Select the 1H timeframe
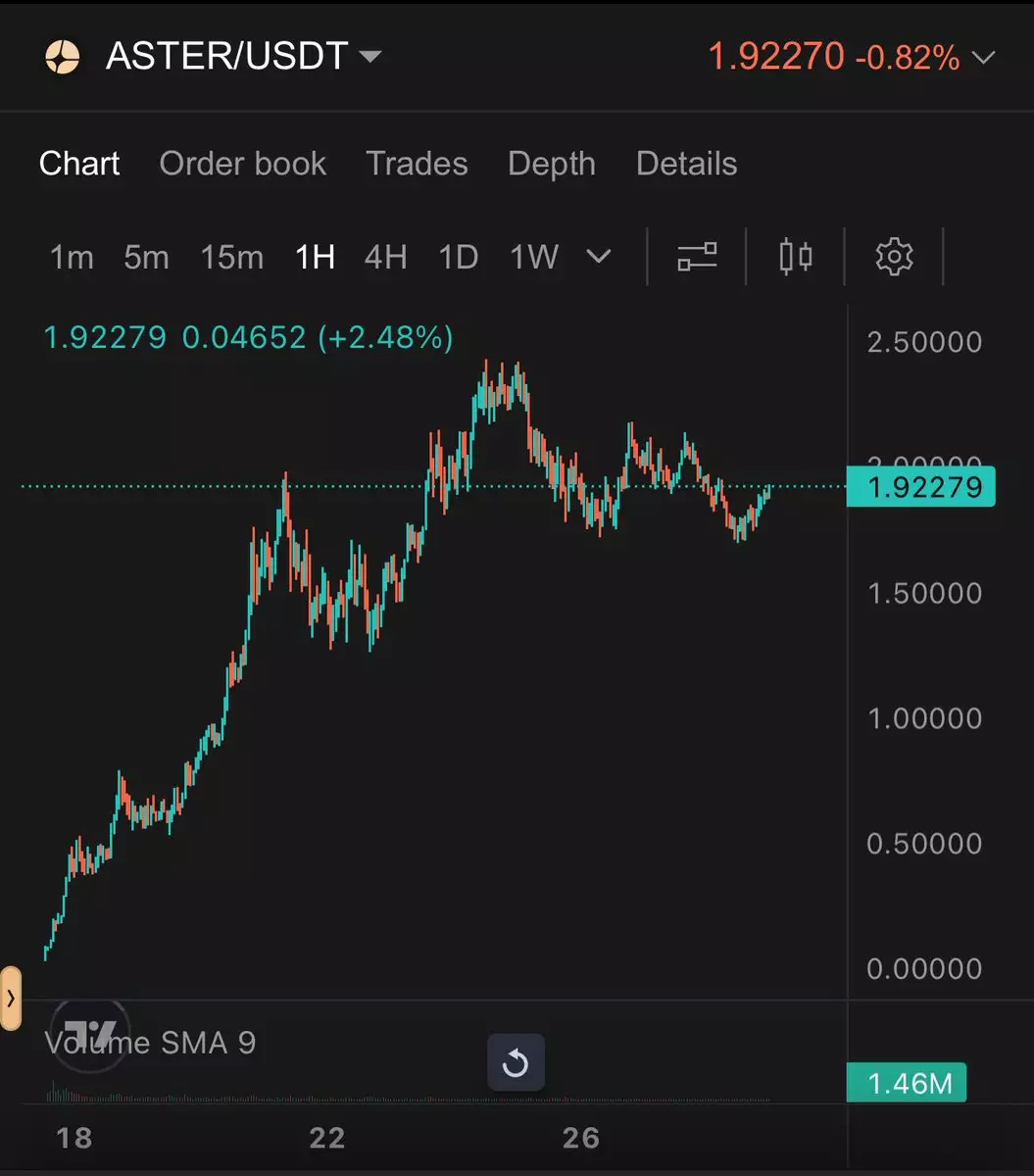This screenshot has width=1034, height=1176. (315, 258)
